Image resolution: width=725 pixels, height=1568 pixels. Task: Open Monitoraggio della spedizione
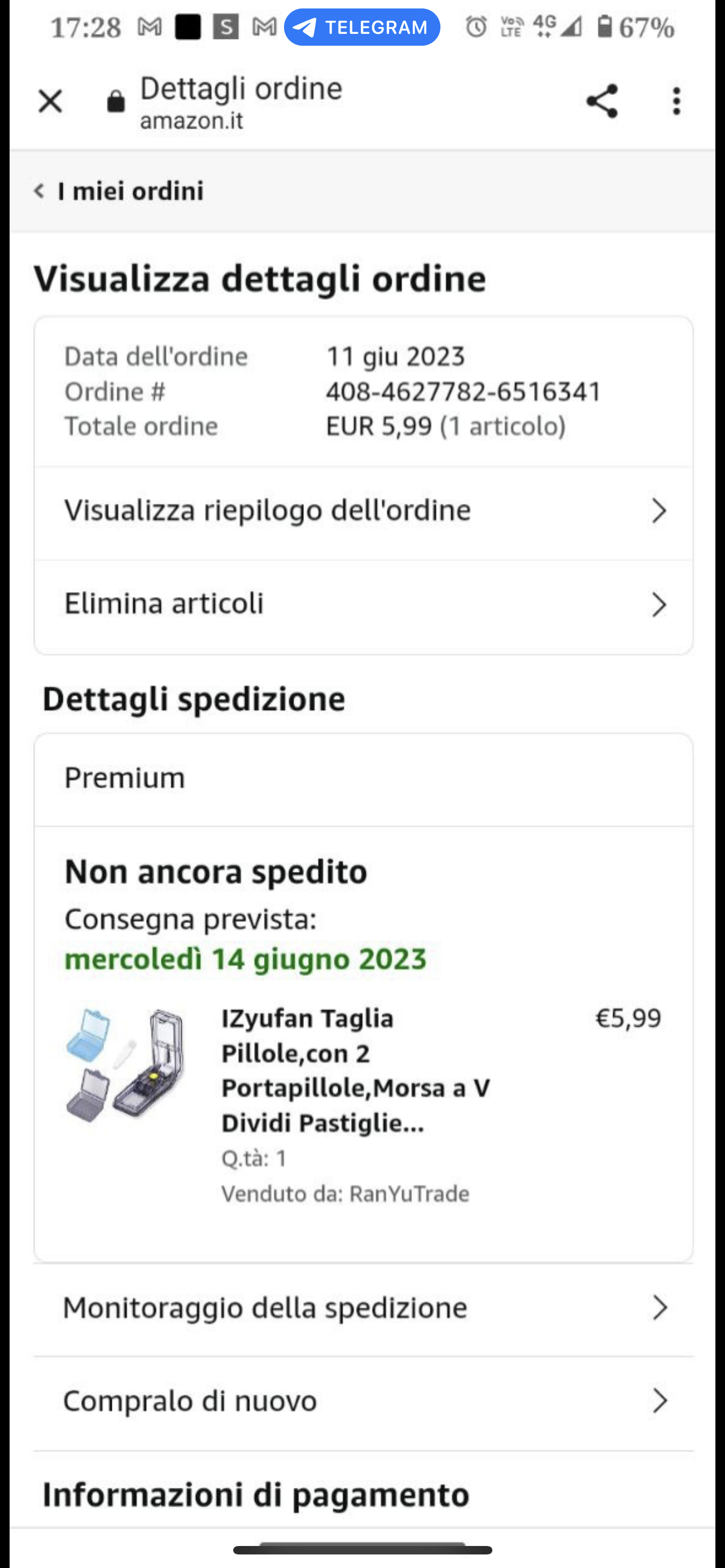coord(364,1307)
